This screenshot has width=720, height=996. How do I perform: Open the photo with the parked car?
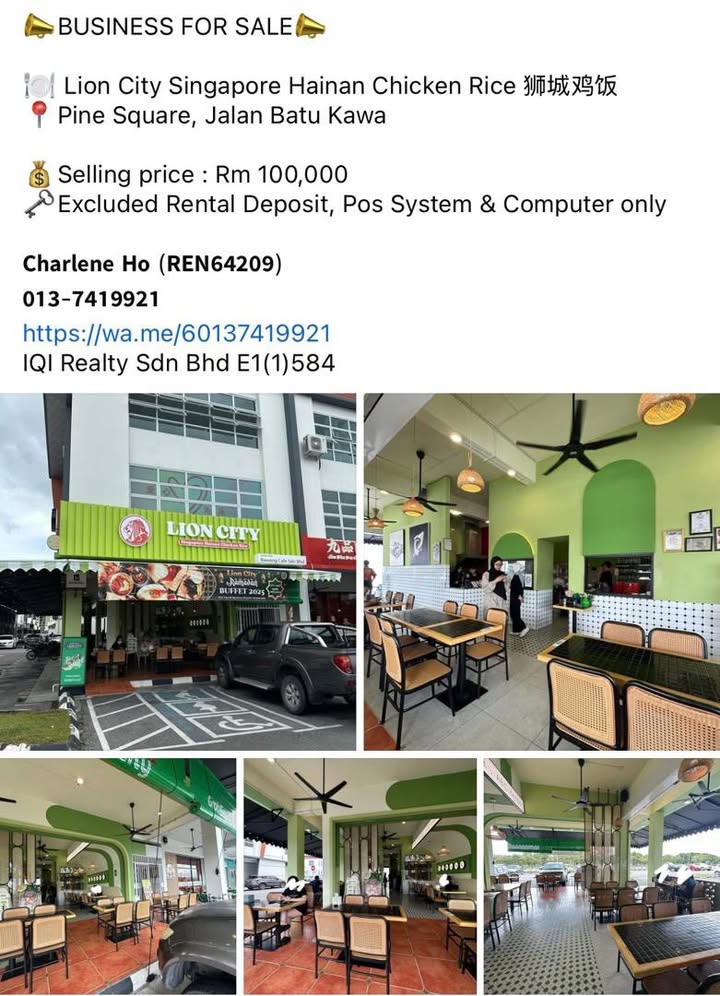click(x=118, y=875)
